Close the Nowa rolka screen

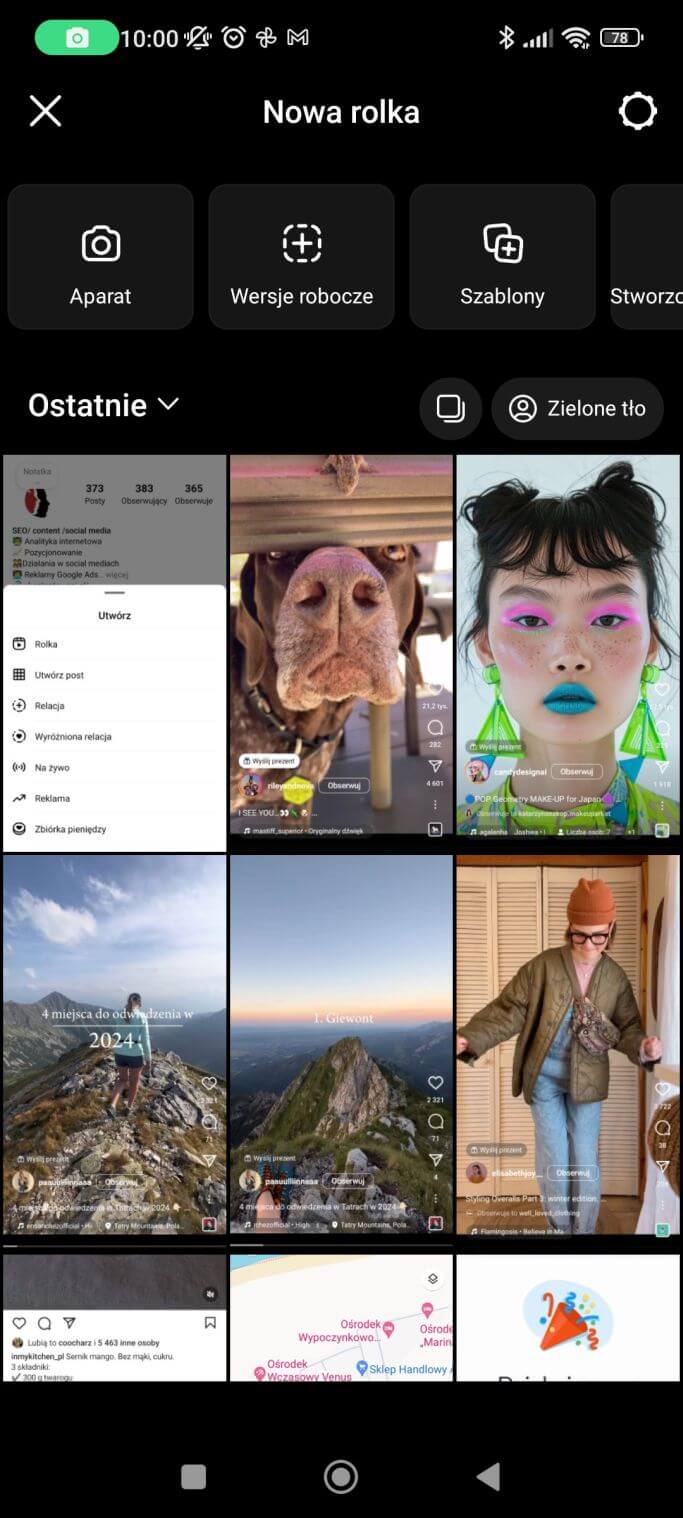(x=45, y=111)
